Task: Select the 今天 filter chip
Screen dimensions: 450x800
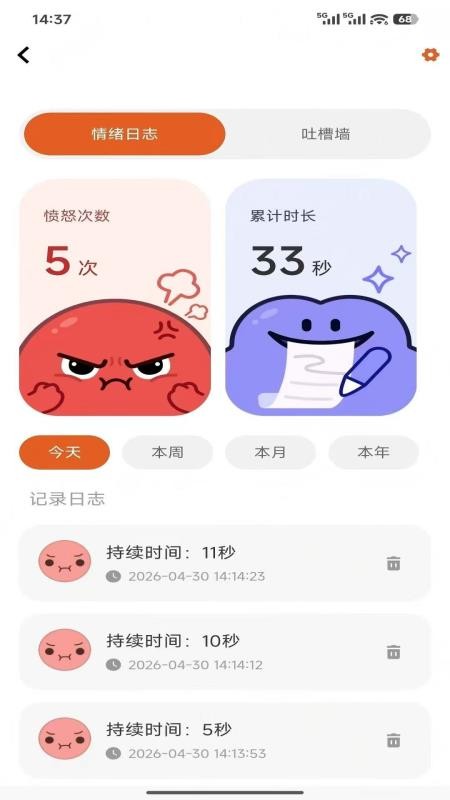Action: 65,452
